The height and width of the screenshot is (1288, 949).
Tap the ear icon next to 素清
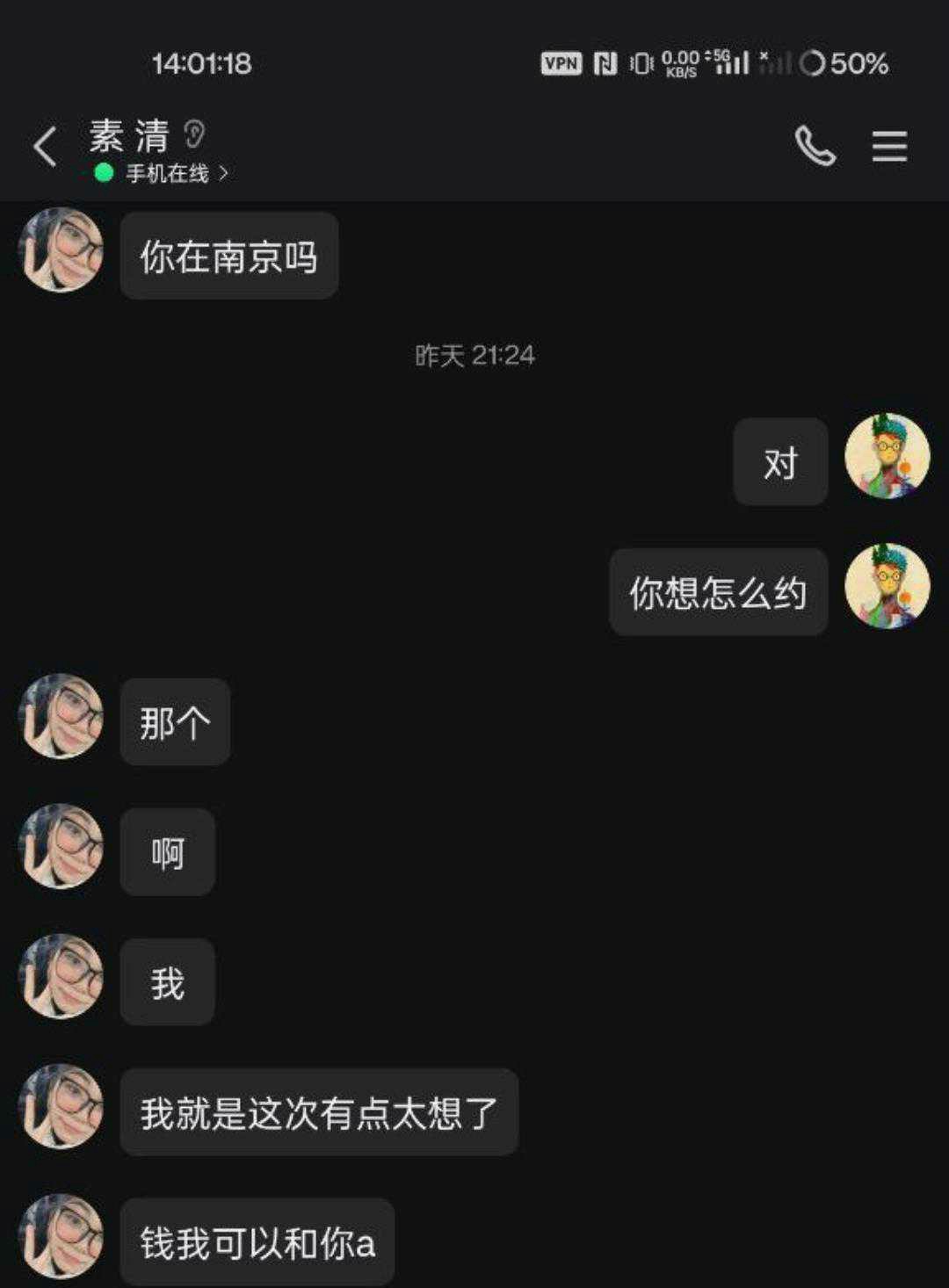pos(195,134)
